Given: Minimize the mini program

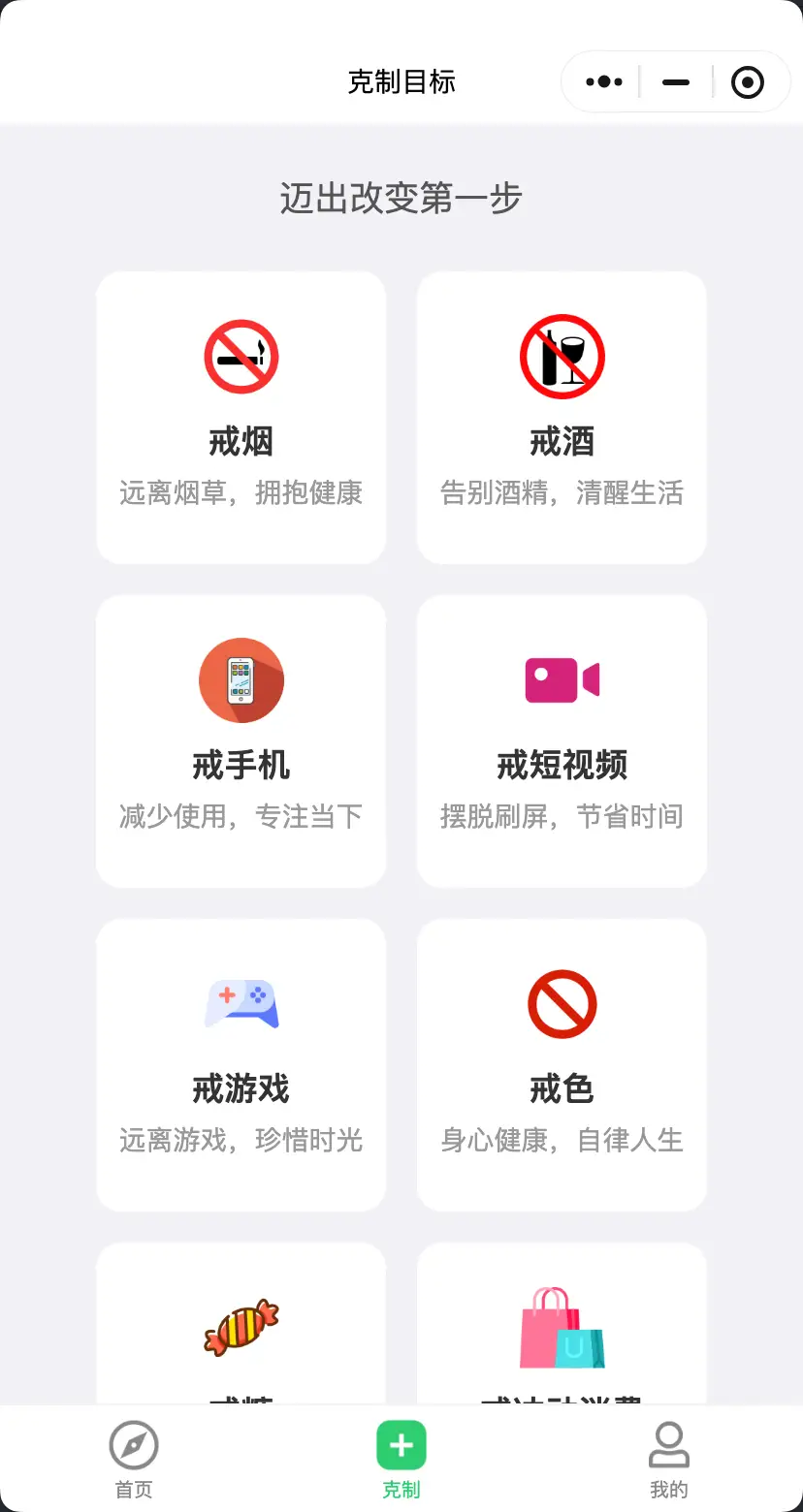Looking at the screenshot, I should [x=675, y=82].
